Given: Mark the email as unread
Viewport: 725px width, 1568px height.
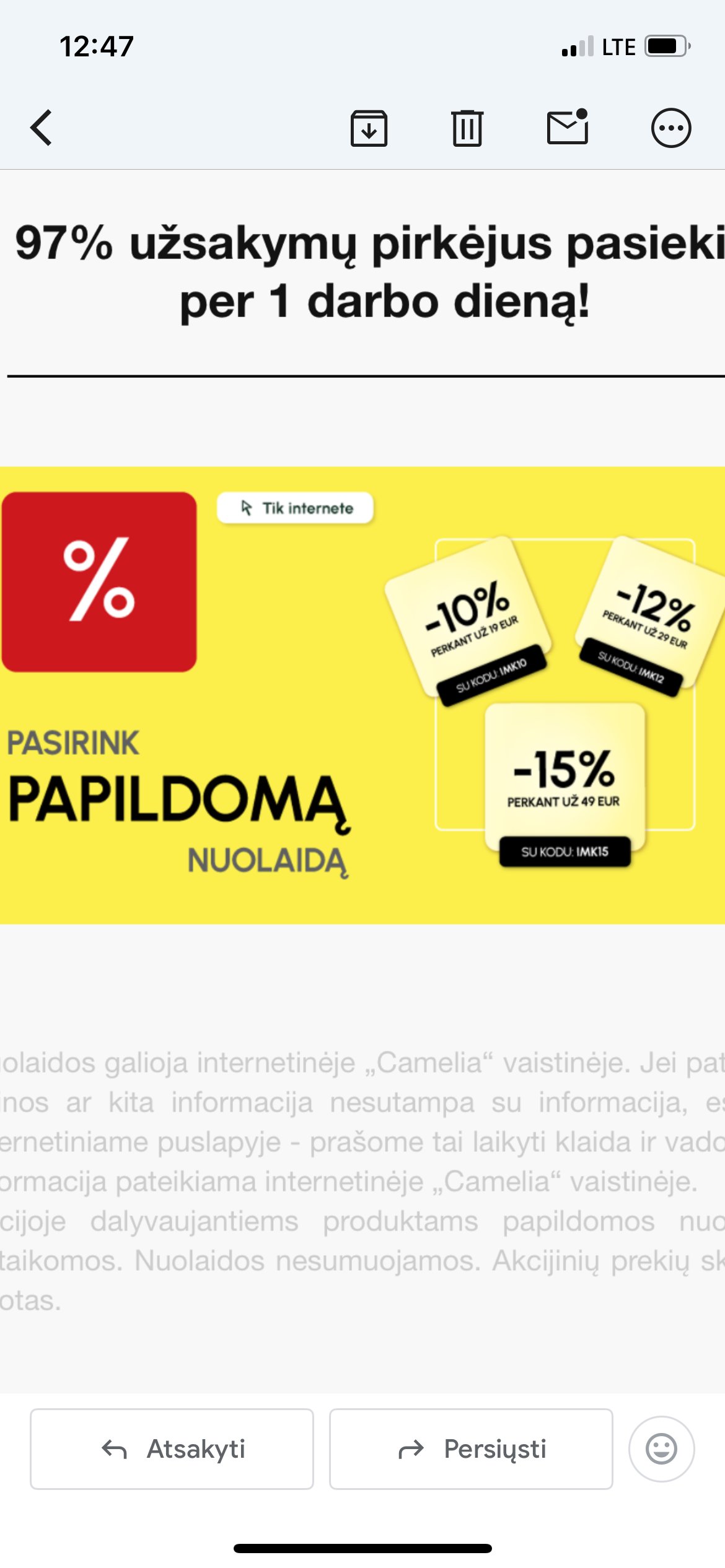Looking at the screenshot, I should (x=568, y=127).
